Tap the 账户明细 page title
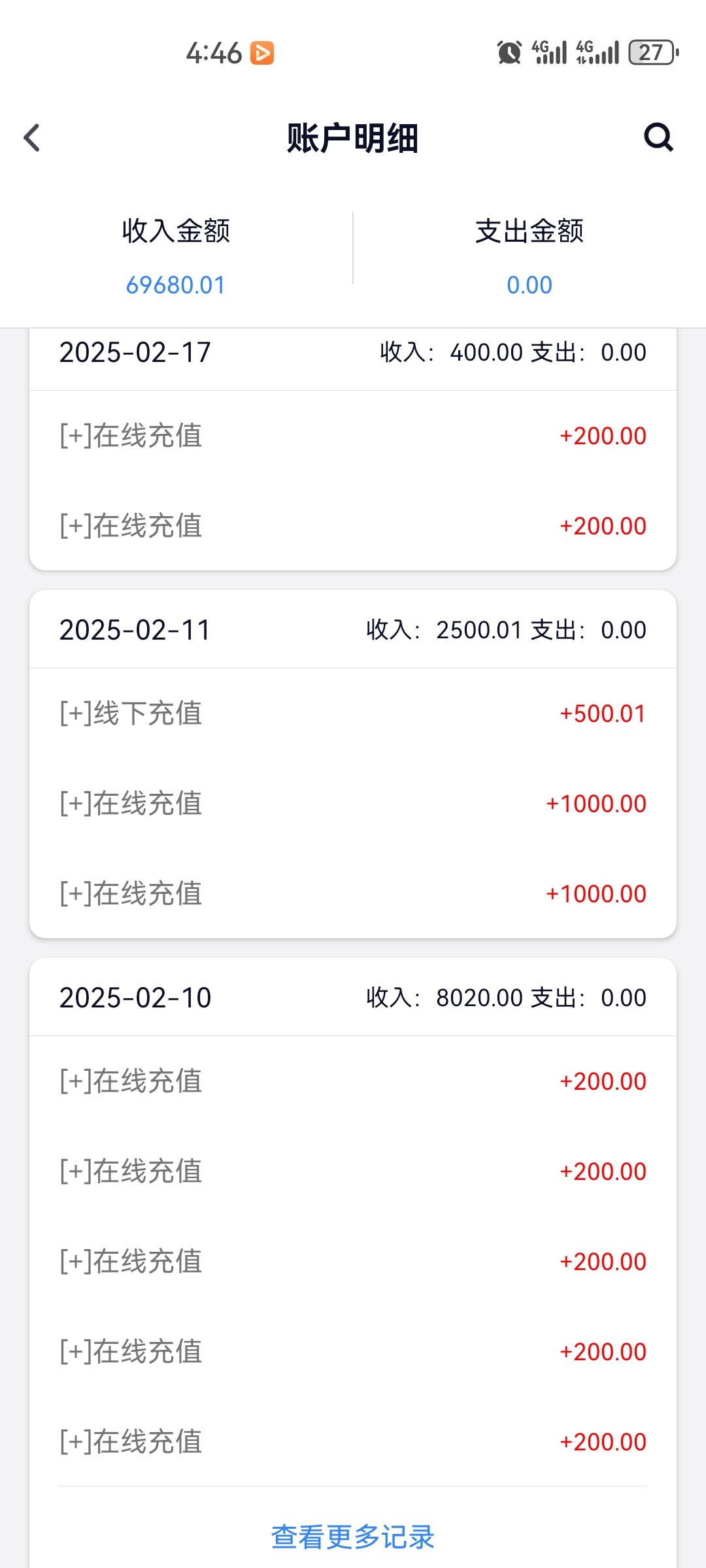706x1568 pixels. click(x=353, y=138)
